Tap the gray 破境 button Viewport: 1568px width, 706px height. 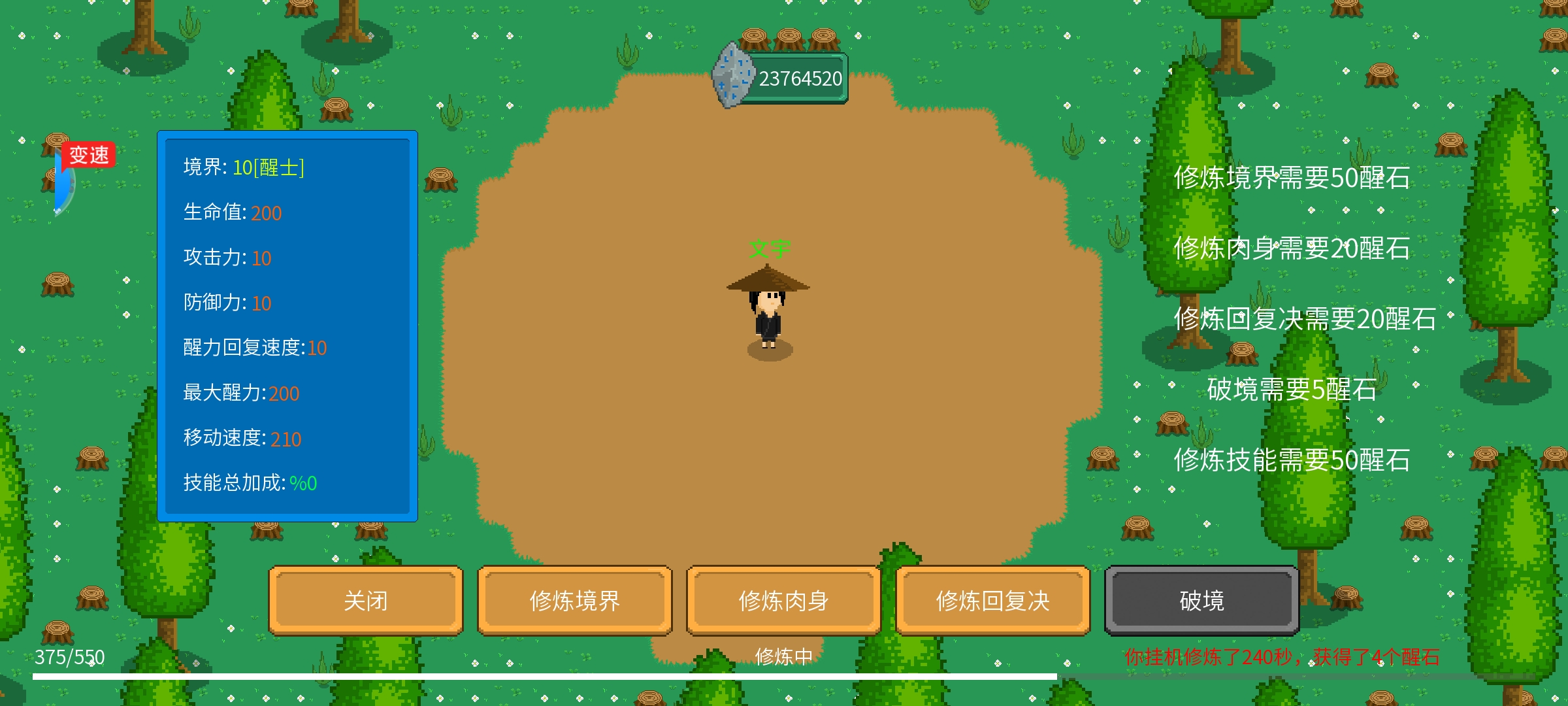[1201, 600]
